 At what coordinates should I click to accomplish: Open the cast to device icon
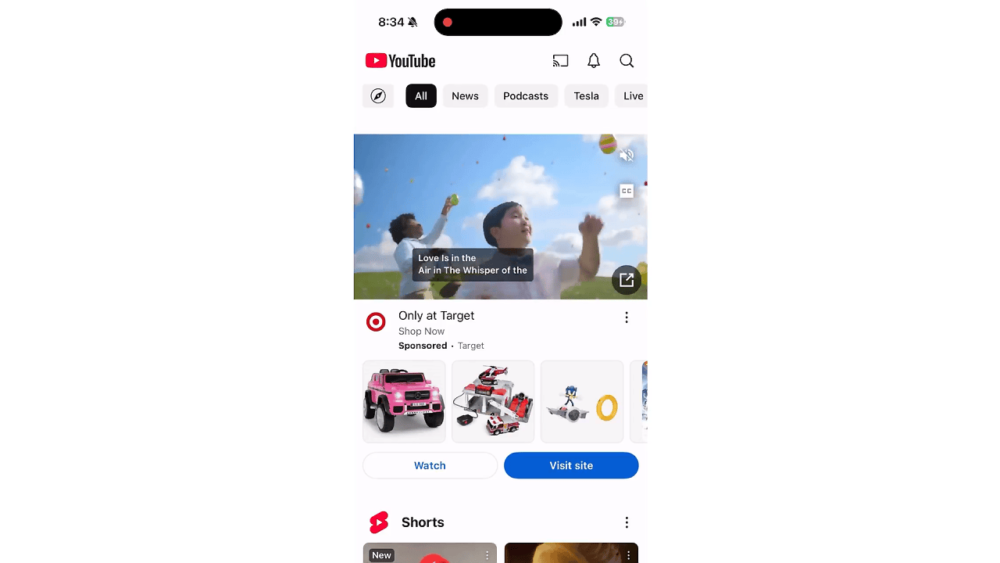[560, 61]
